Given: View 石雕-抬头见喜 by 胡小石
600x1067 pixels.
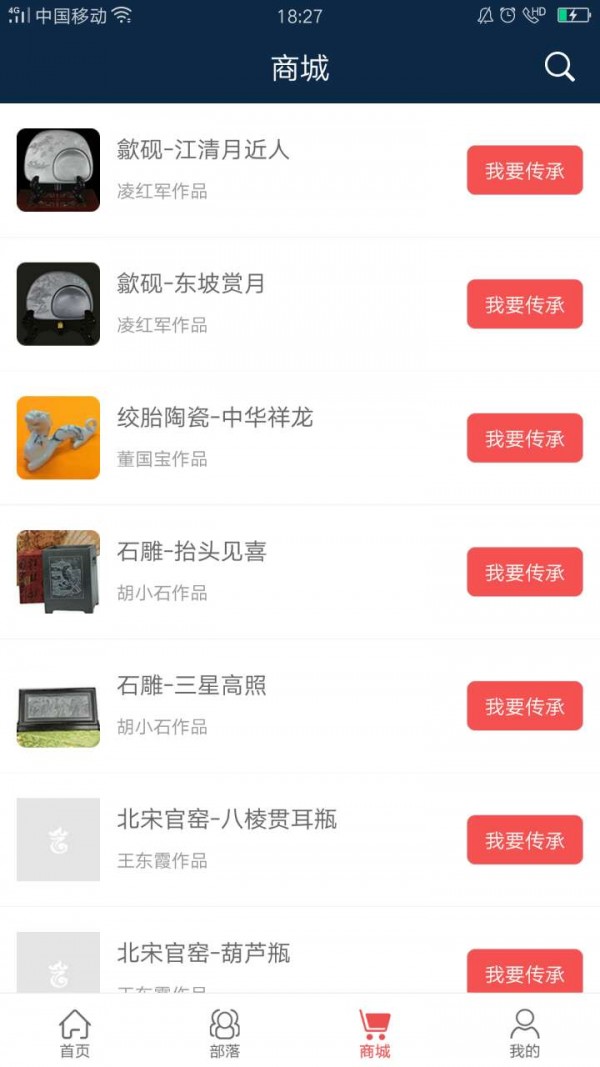Looking at the screenshot, I should tap(192, 552).
